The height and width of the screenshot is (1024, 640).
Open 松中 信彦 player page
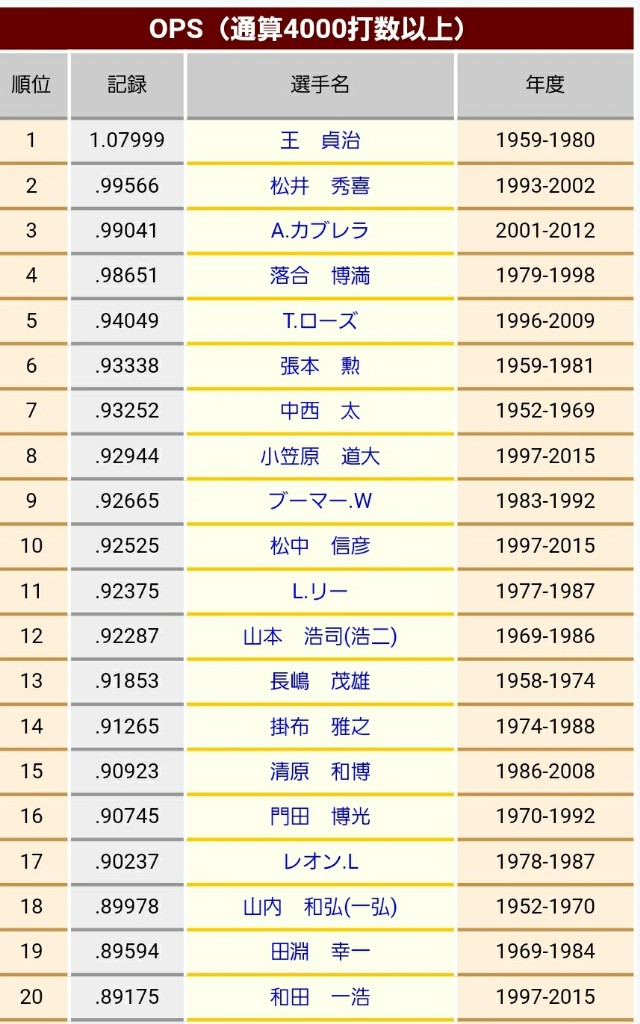(x=320, y=546)
